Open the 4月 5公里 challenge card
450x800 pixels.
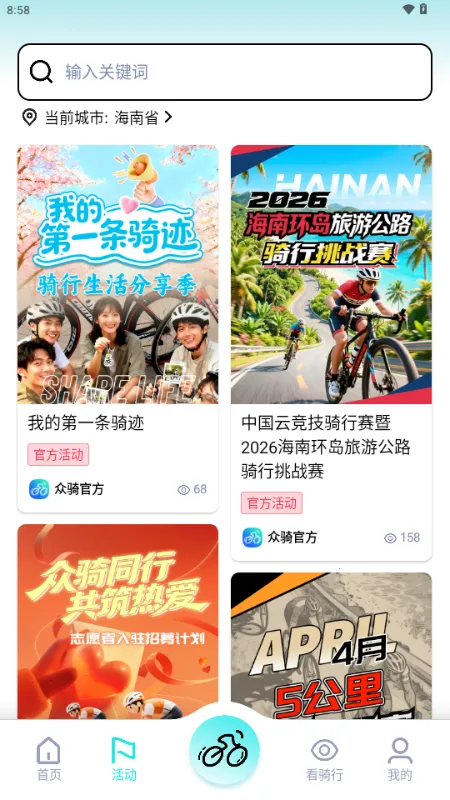[331, 646]
